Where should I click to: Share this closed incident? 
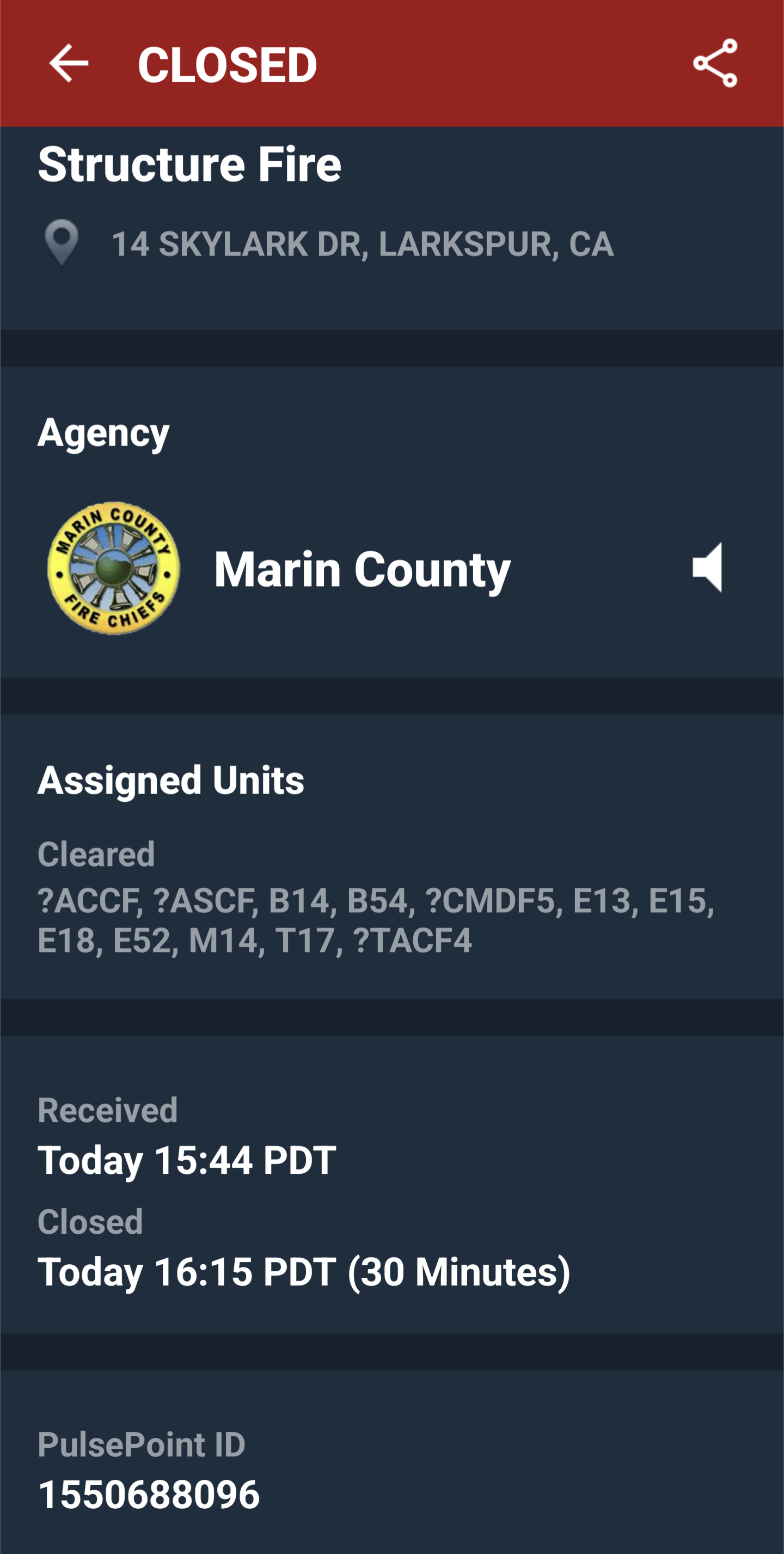[x=715, y=63]
